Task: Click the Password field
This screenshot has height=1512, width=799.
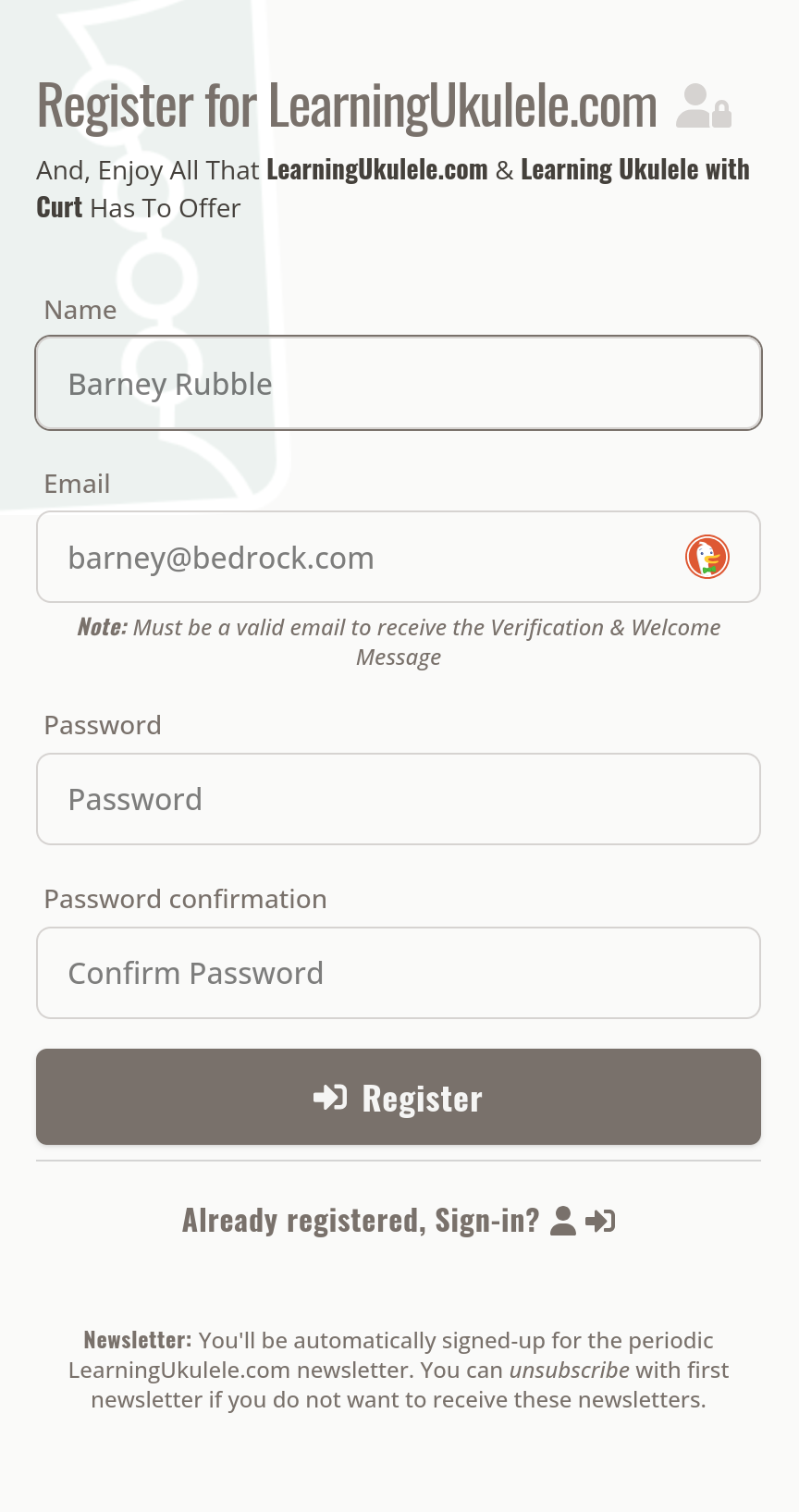Action: point(399,798)
